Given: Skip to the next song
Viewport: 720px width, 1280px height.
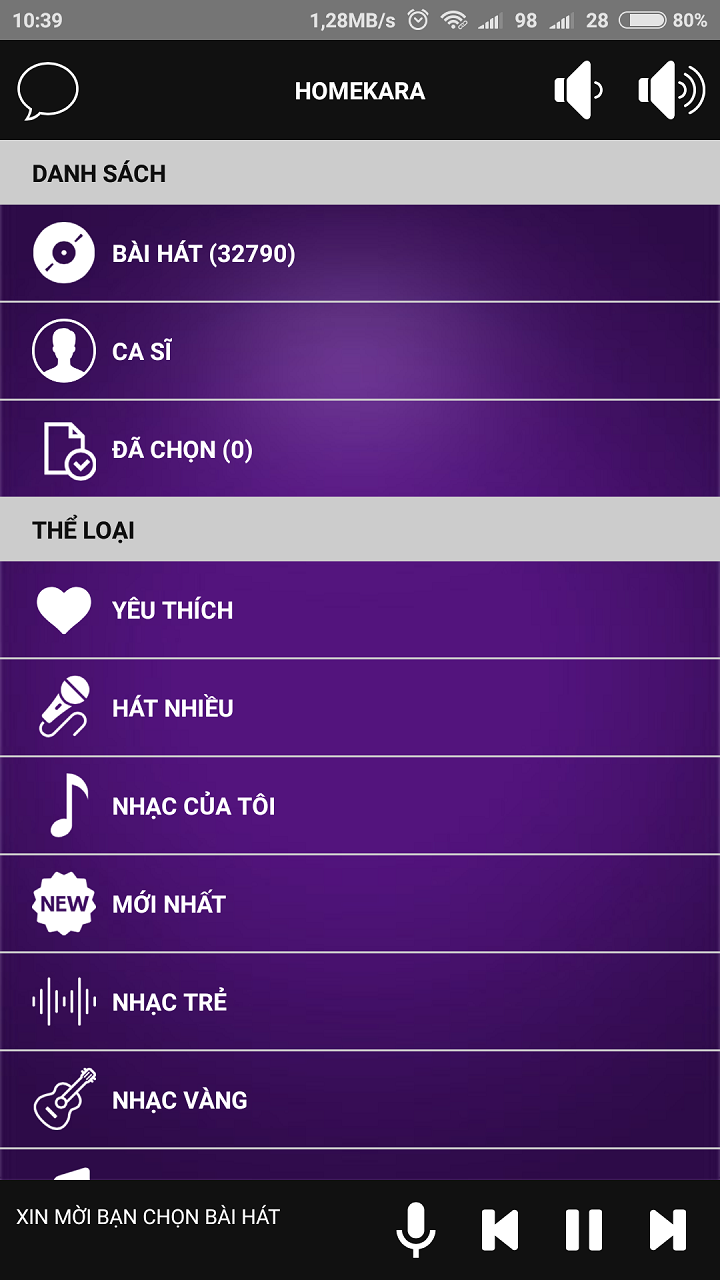Looking at the screenshot, I should [667, 1229].
